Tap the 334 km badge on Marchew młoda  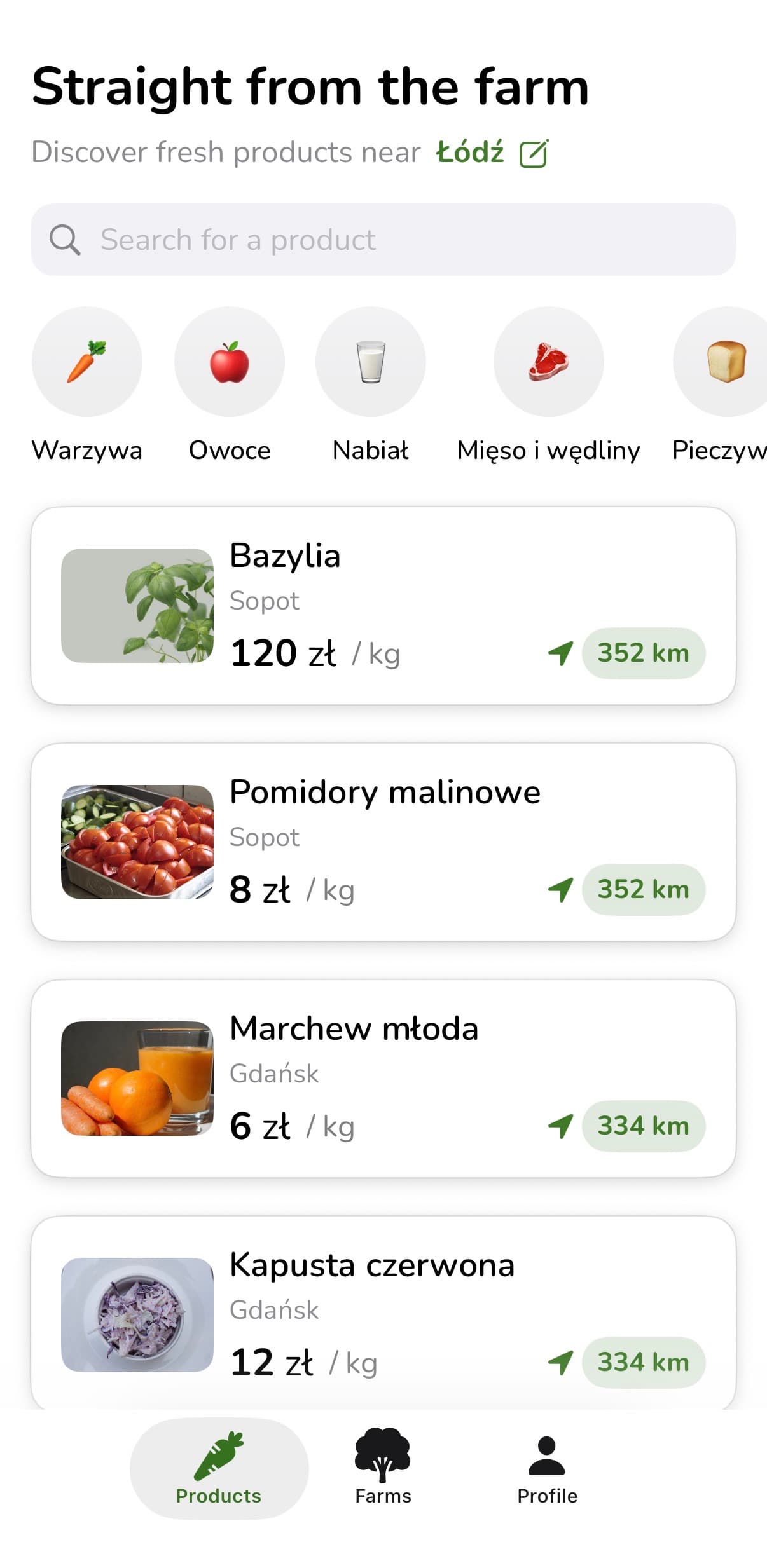643,1126
